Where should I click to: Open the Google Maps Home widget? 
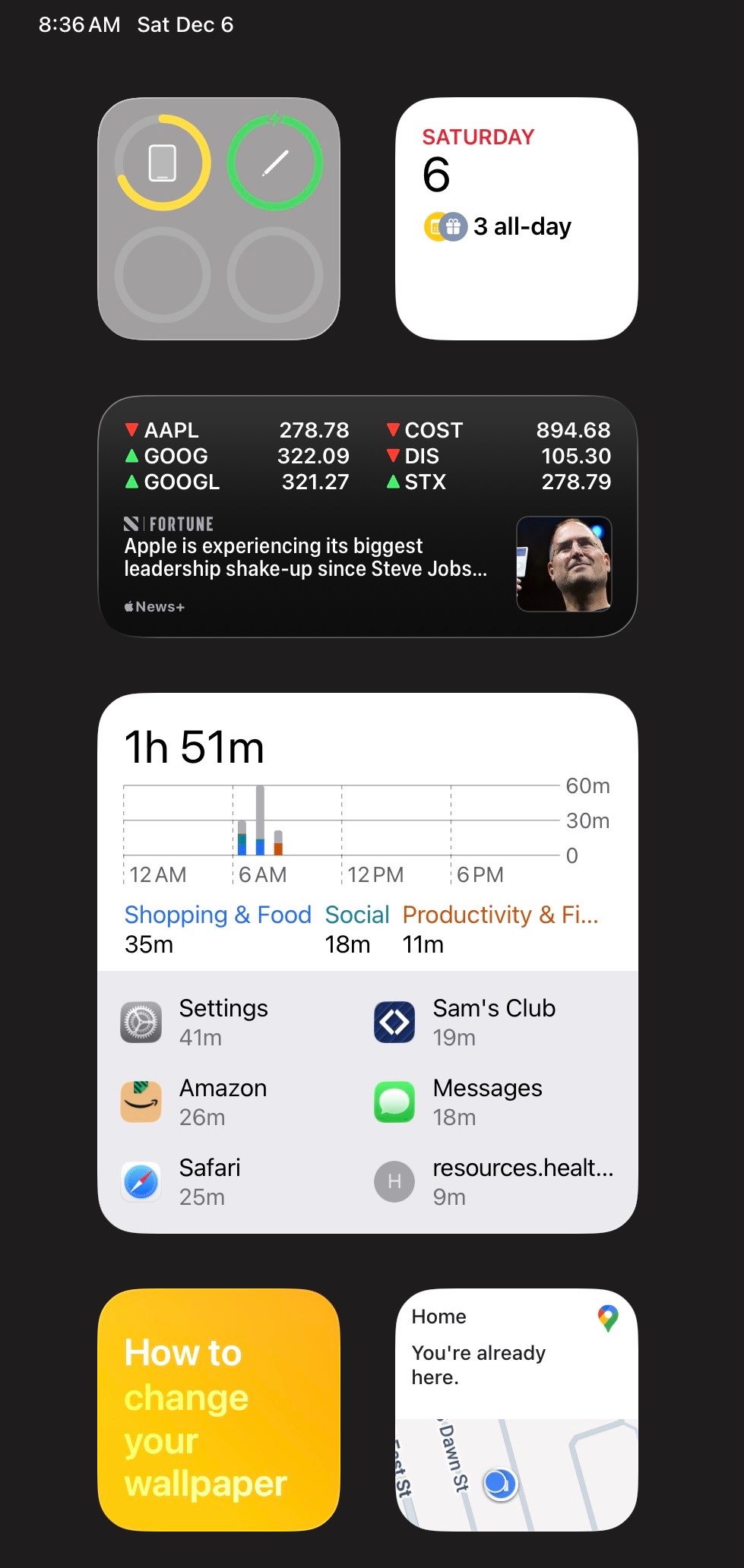(x=516, y=1409)
